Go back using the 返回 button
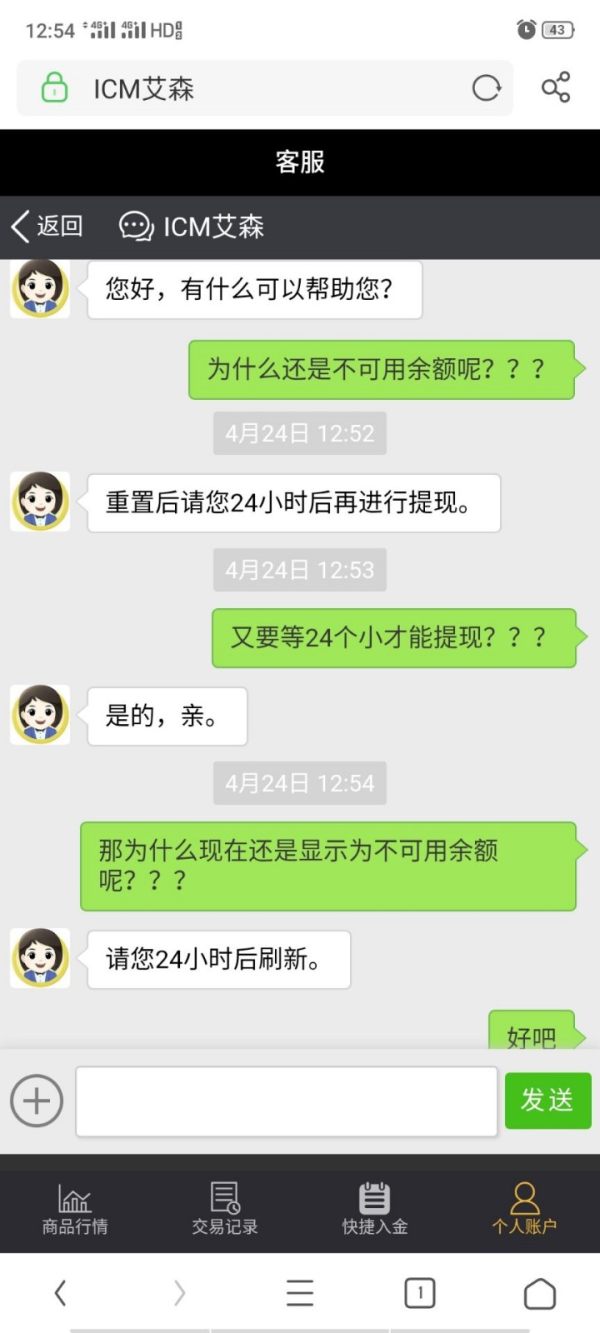The width and height of the screenshot is (600, 1333). (46, 226)
